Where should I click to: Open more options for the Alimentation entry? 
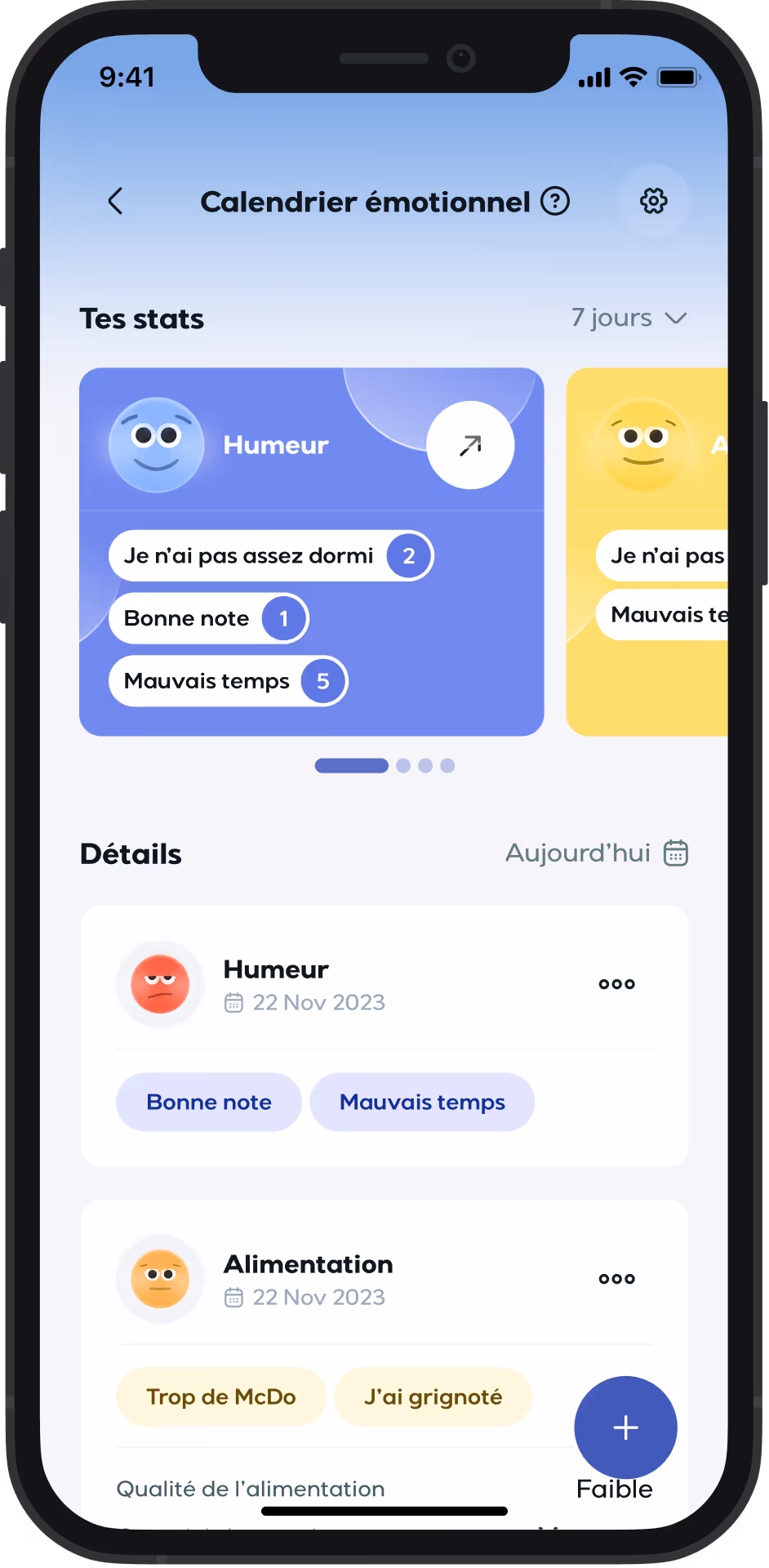point(616,1279)
